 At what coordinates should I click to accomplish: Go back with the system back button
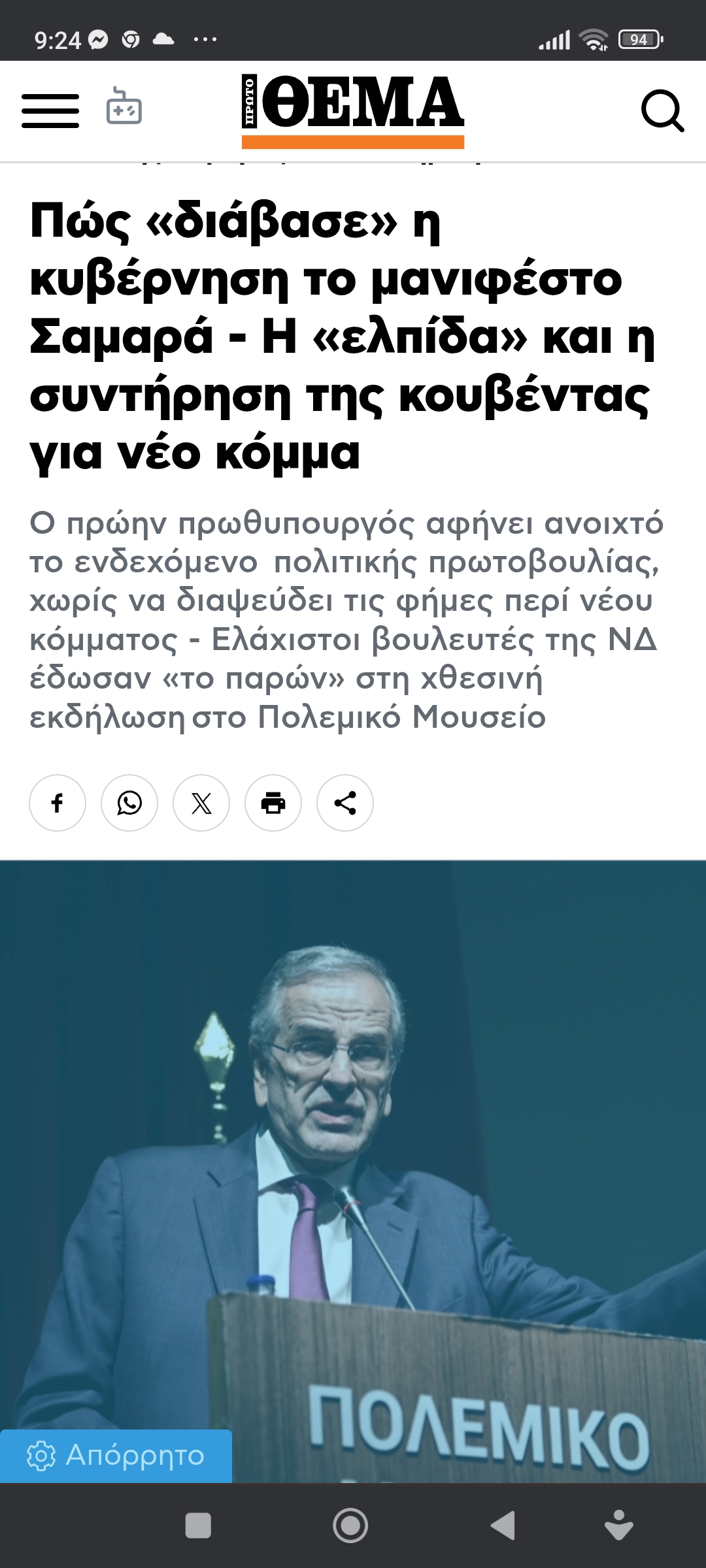(503, 1526)
